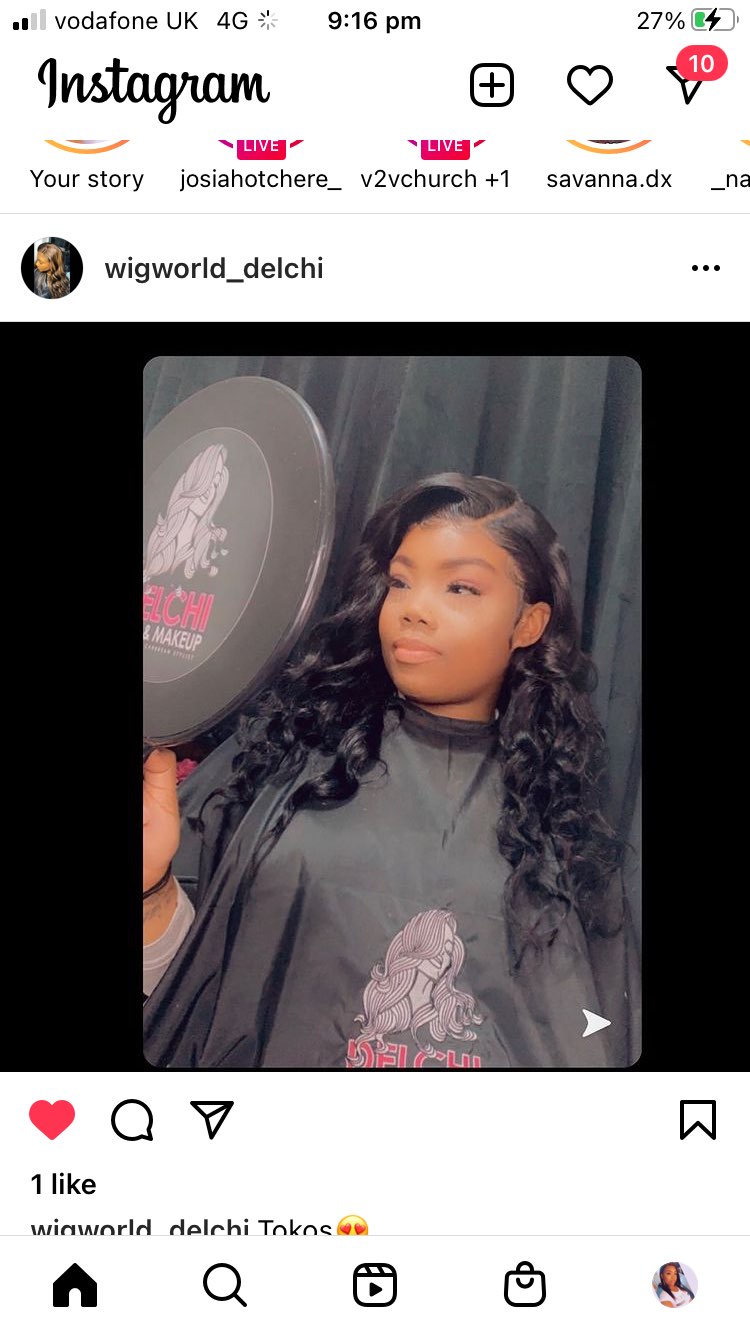This screenshot has height=1334, width=750.
Task: Open wigworld_delchi profile from post header
Action: (214, 268)
